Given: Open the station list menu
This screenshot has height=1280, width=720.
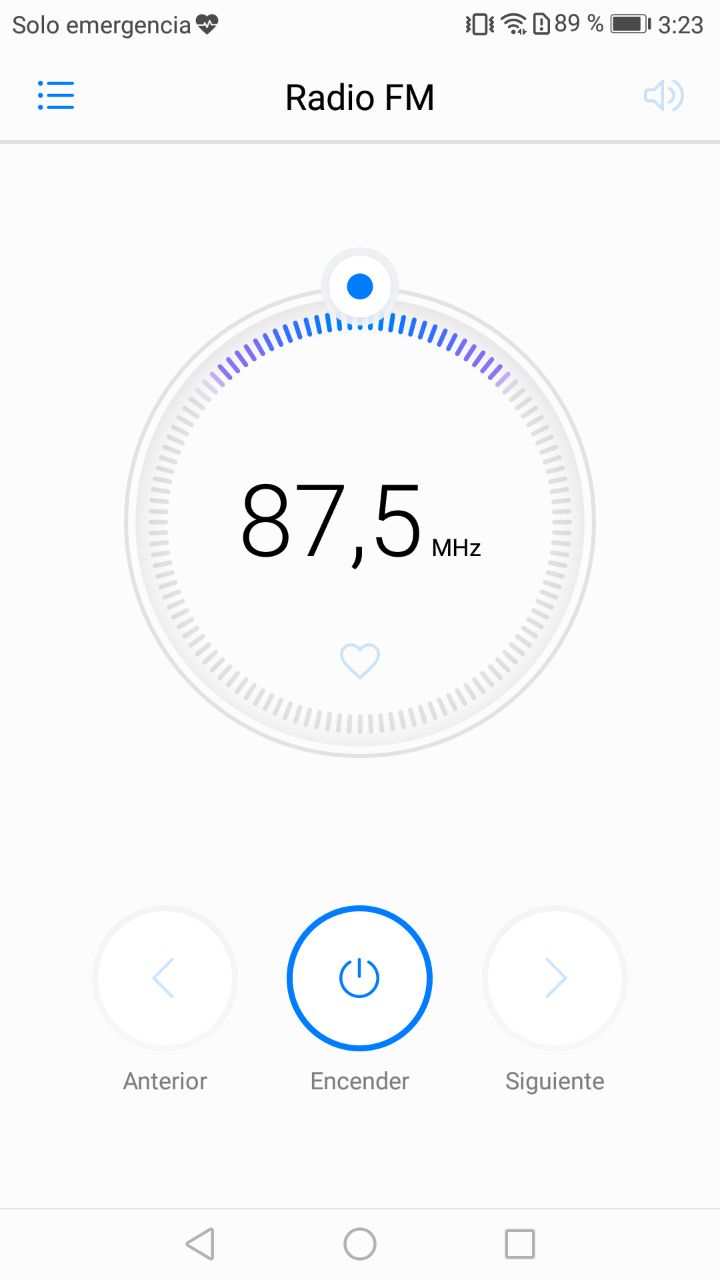Looking at the screenshot, I should click(56, 96).
